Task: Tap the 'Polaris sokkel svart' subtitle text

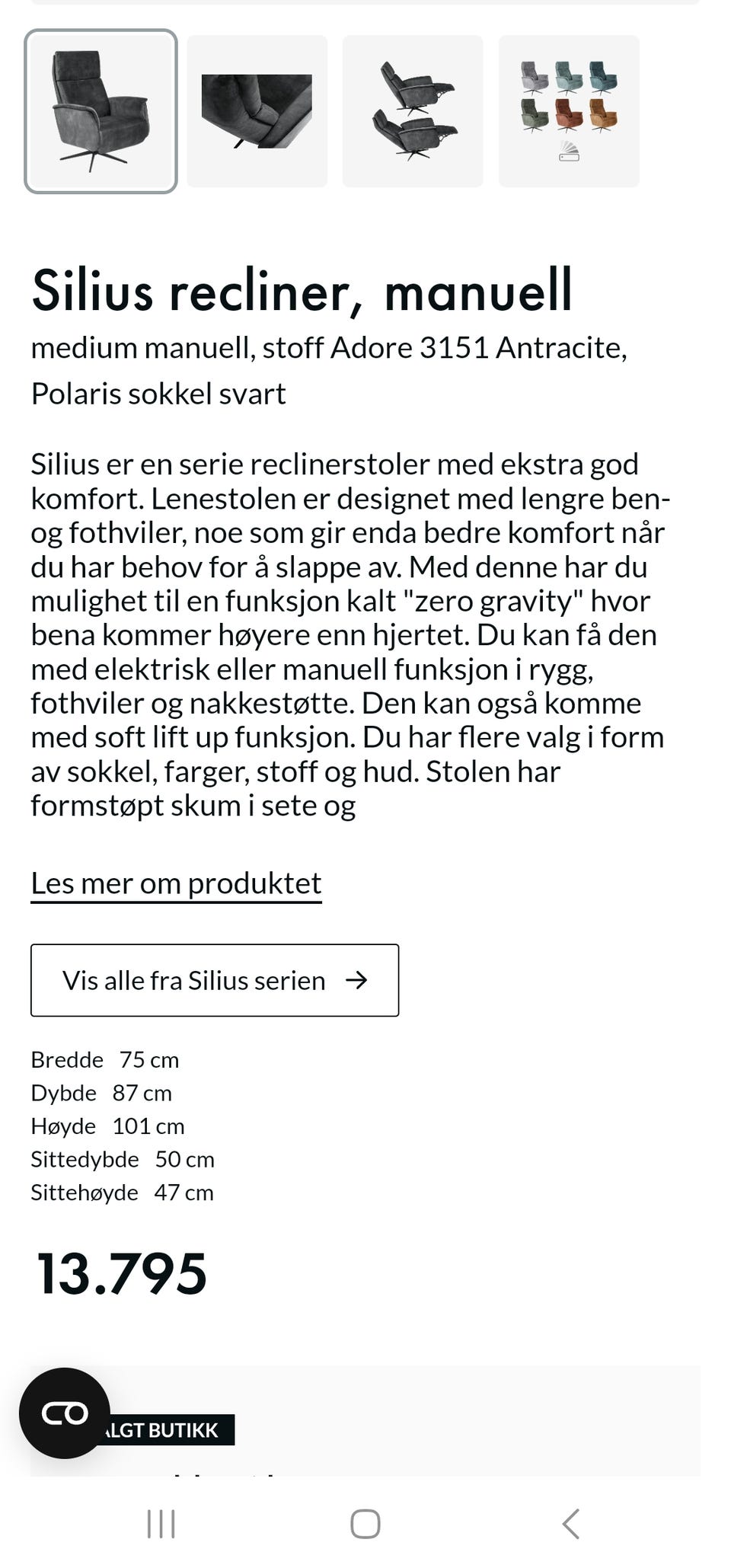Action: click(x=158, y=394)
